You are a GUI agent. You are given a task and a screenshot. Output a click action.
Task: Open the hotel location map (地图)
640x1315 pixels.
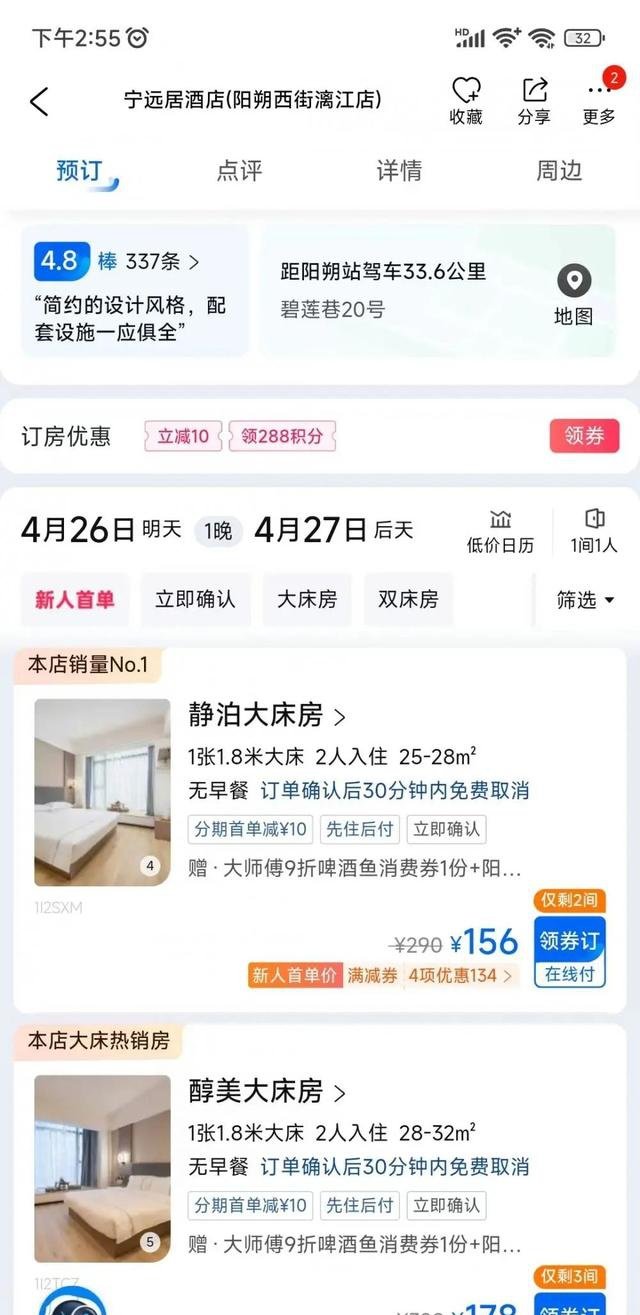coord(573,294)
